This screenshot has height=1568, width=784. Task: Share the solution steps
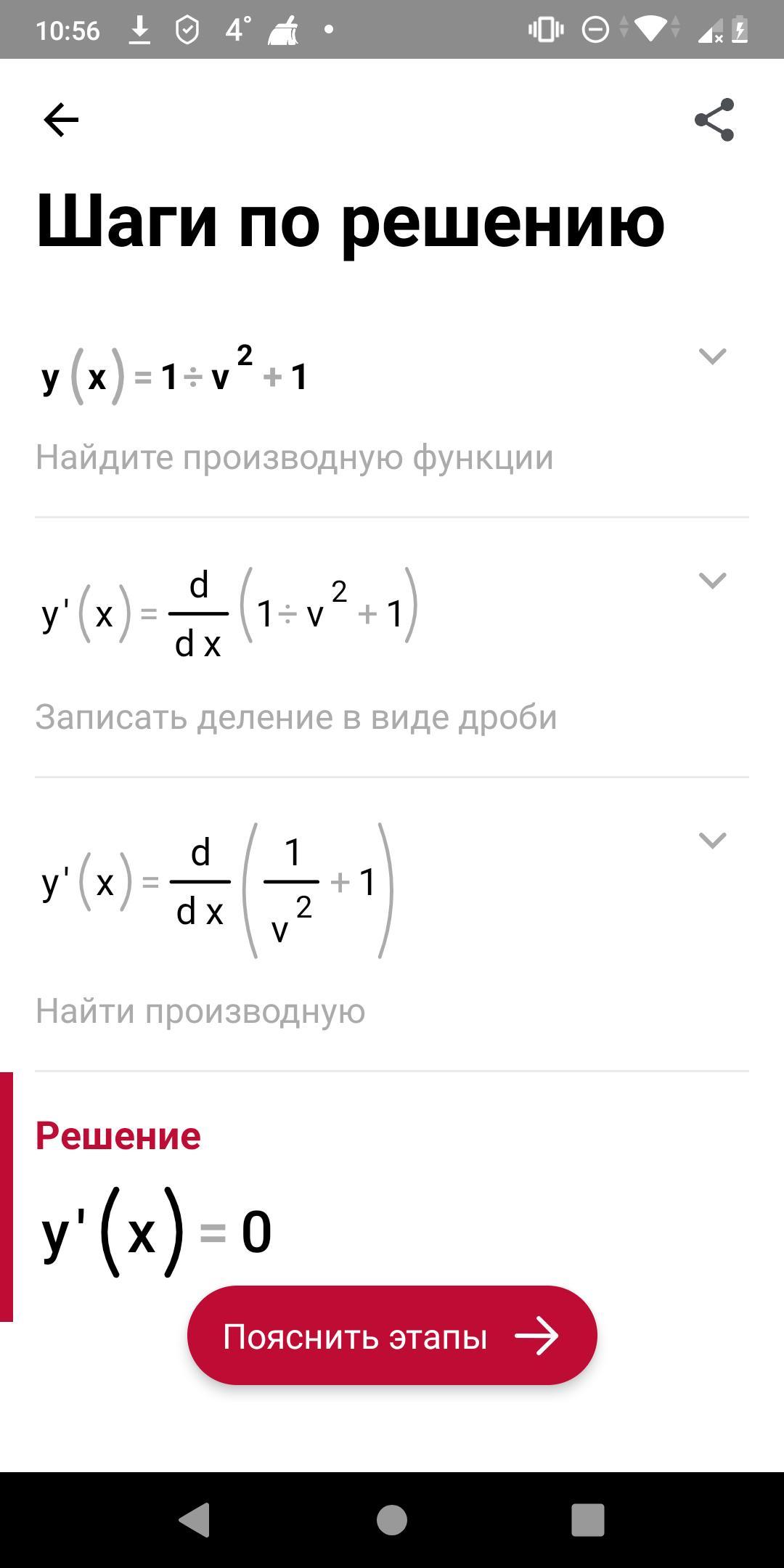tap(714, 120)
